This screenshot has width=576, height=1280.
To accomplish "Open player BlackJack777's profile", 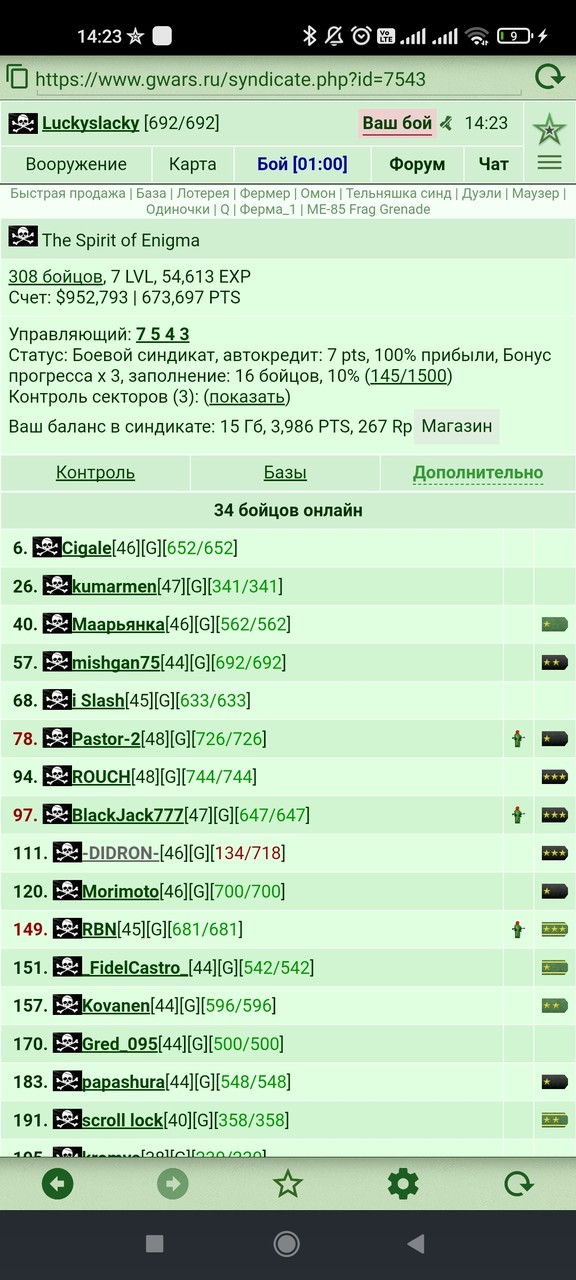I will point(127,815).
